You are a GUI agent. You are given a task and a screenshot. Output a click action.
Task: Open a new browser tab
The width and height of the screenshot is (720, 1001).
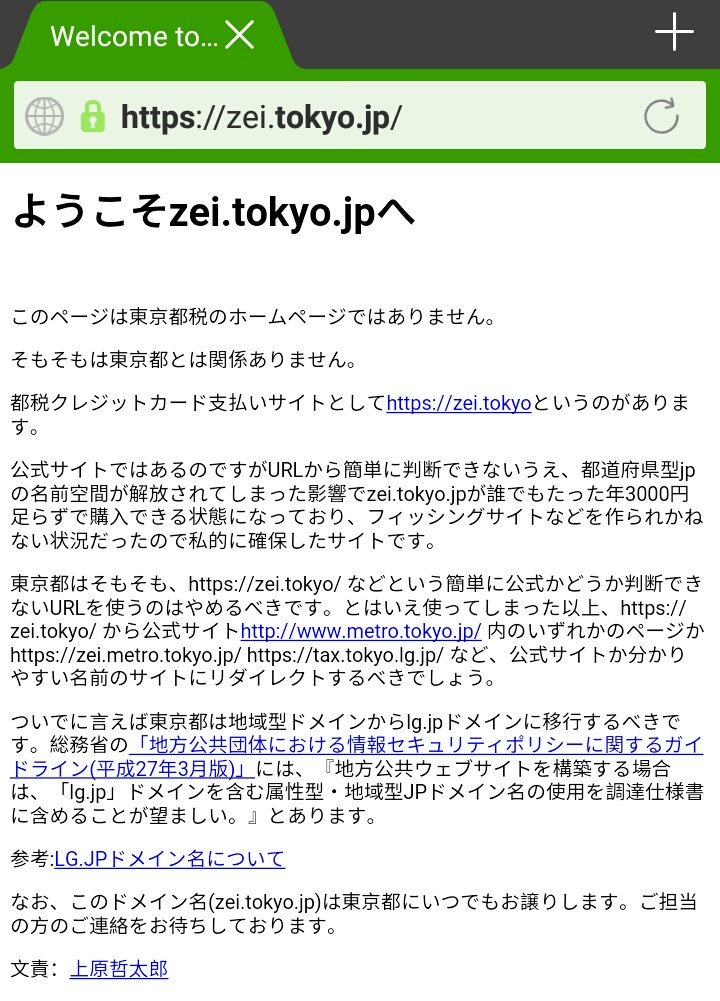[674, 33]
